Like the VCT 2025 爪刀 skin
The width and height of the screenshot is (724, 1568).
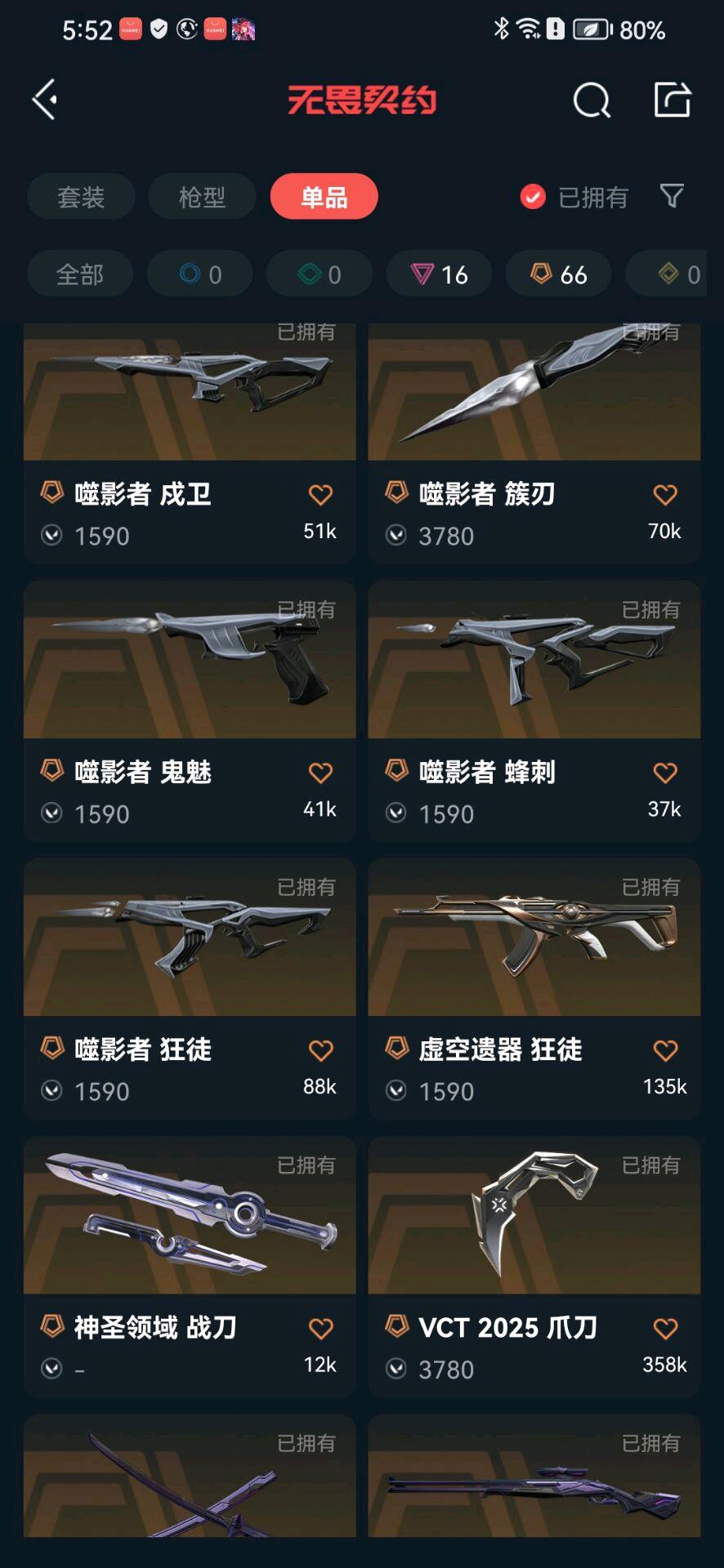[665, 1329]
